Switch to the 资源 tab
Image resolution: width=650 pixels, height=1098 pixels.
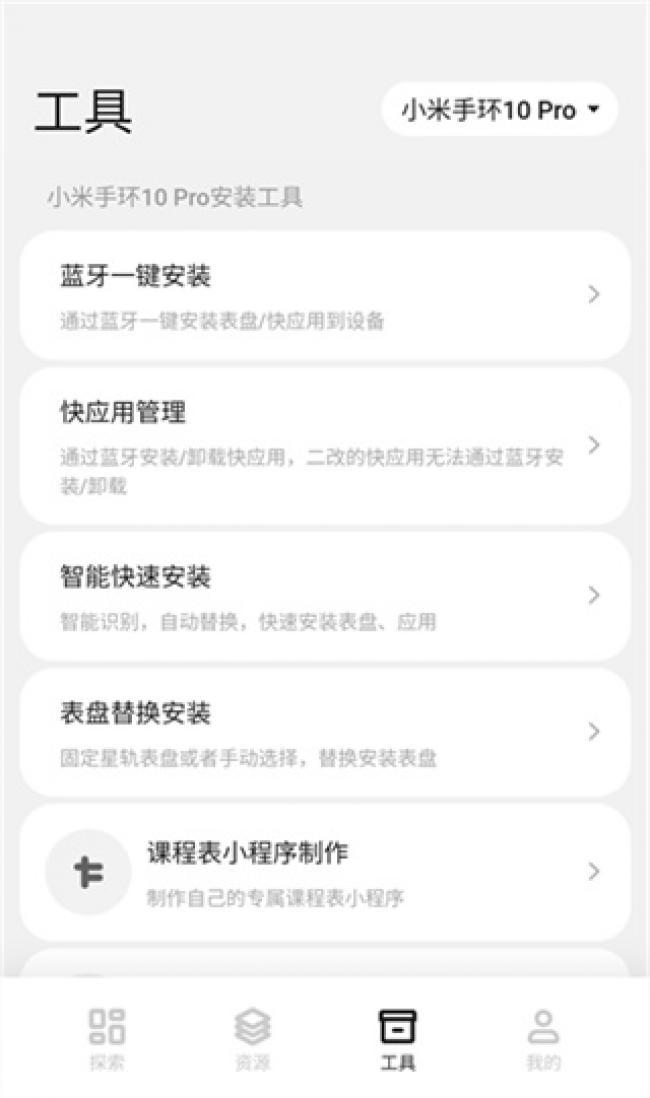click(253, 1040)
